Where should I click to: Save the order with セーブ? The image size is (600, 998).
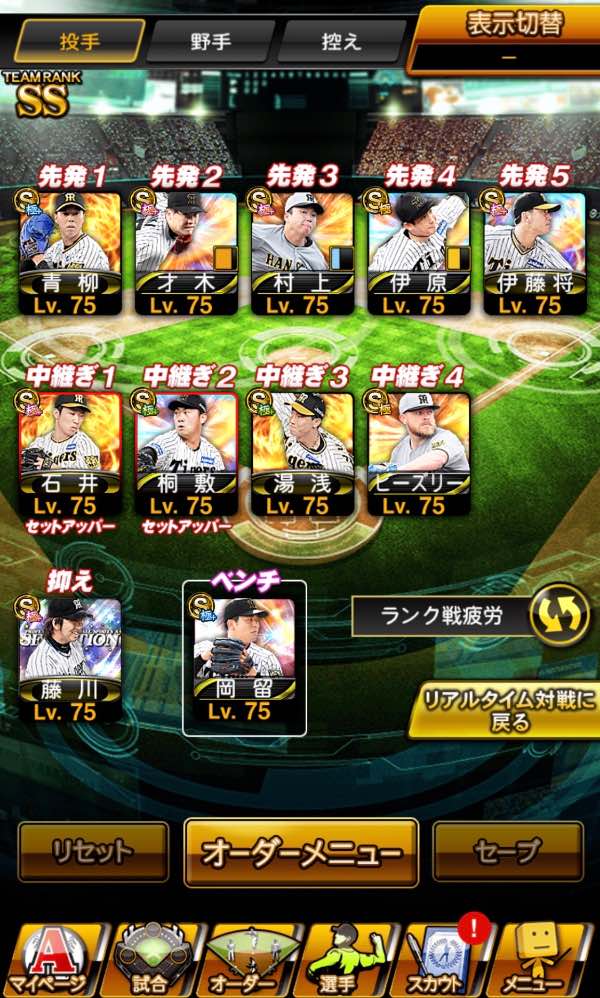pyautogui.click(x=508, y=852)
